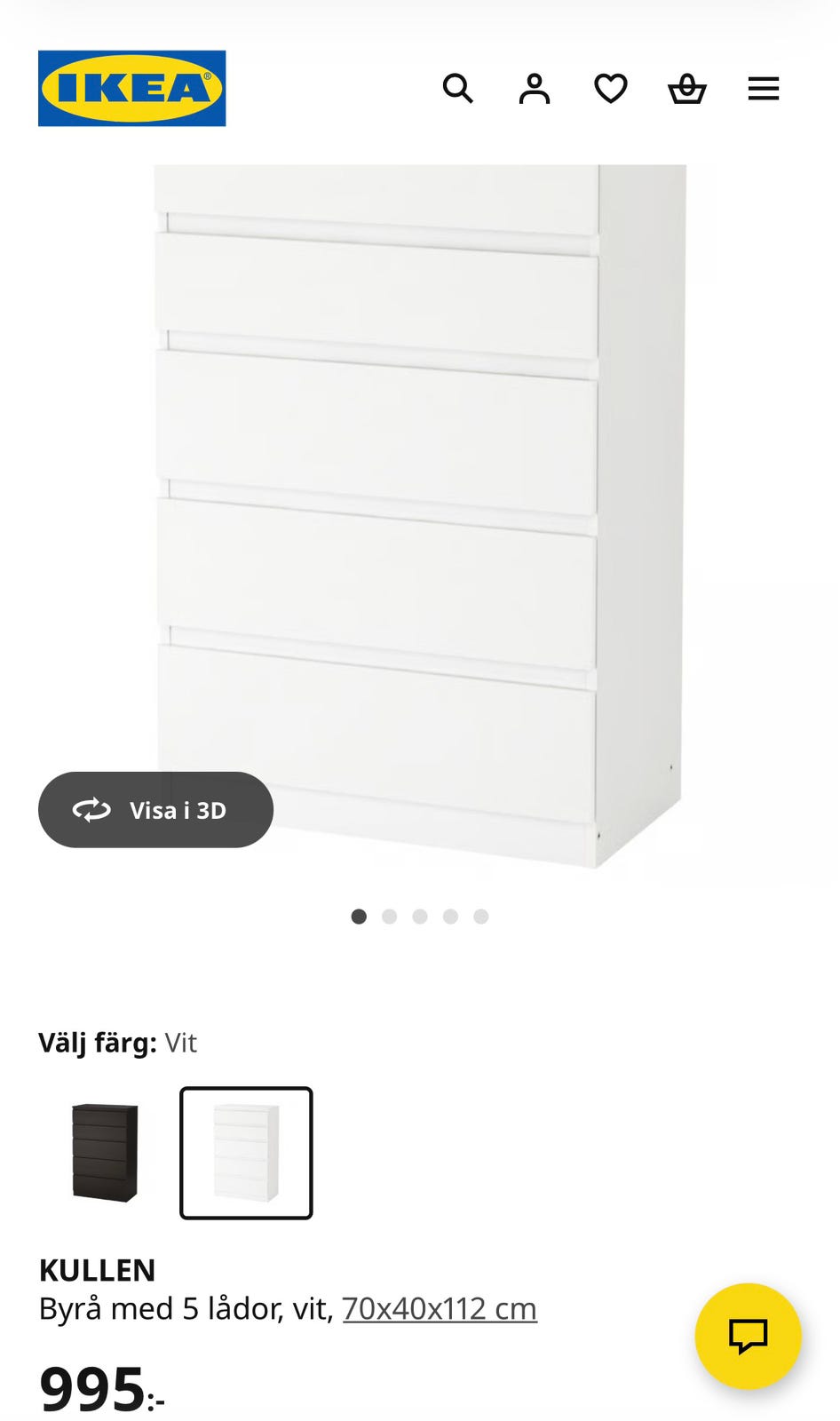Open the hamburger navigation menu
This screenshot has width=840, height=1421.
point(764,88)
